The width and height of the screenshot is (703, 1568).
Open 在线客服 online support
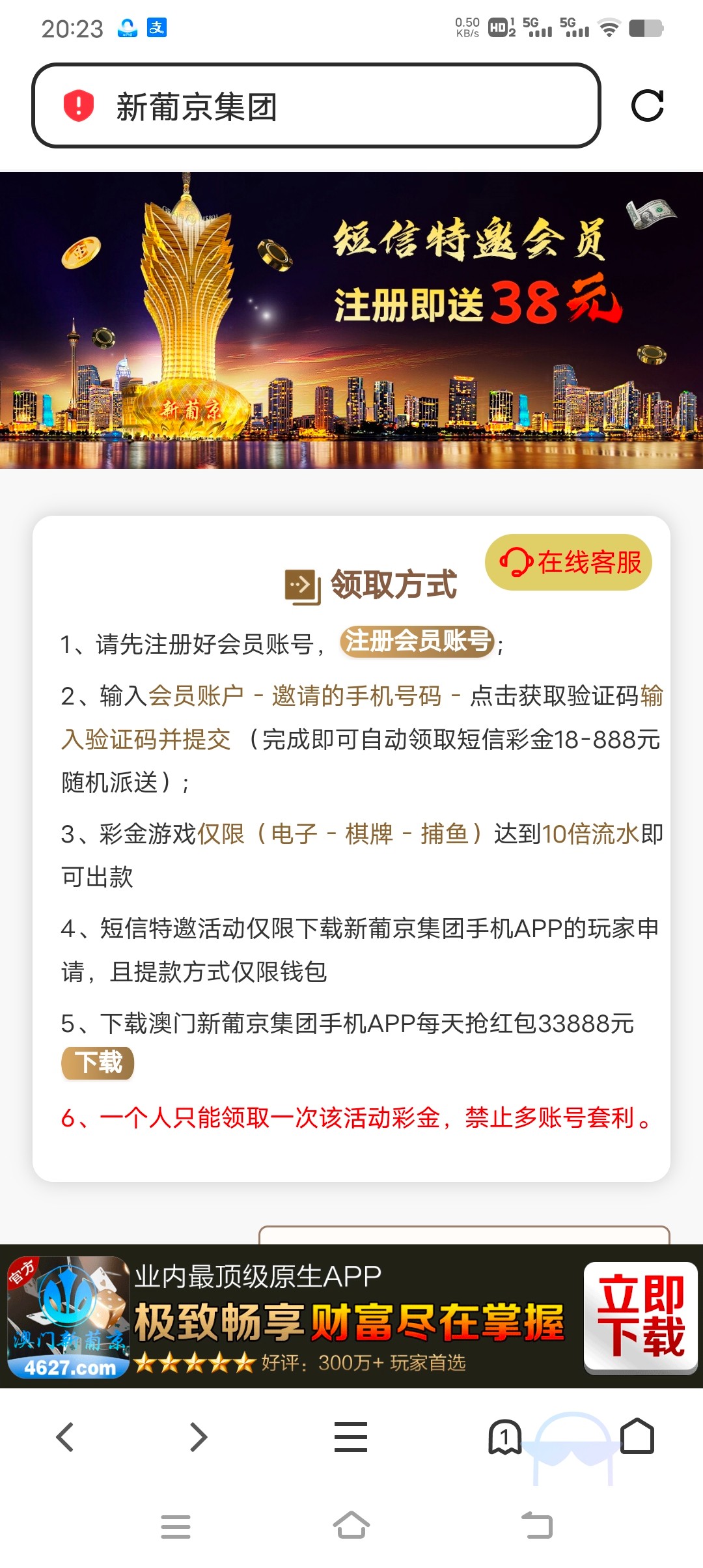pos(569,563)
